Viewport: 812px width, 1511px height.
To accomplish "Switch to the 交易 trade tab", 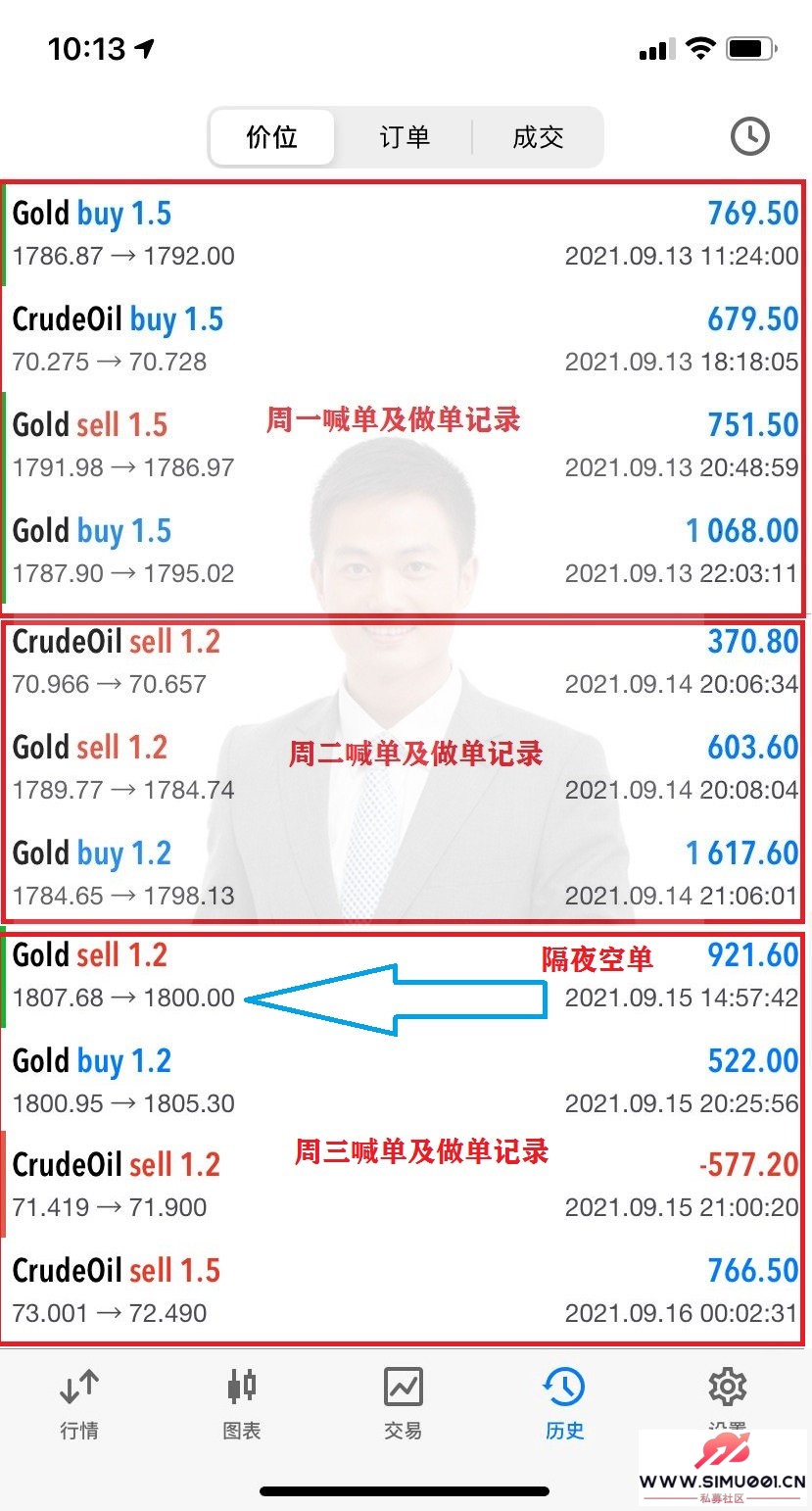I will tap(403, 1404).
